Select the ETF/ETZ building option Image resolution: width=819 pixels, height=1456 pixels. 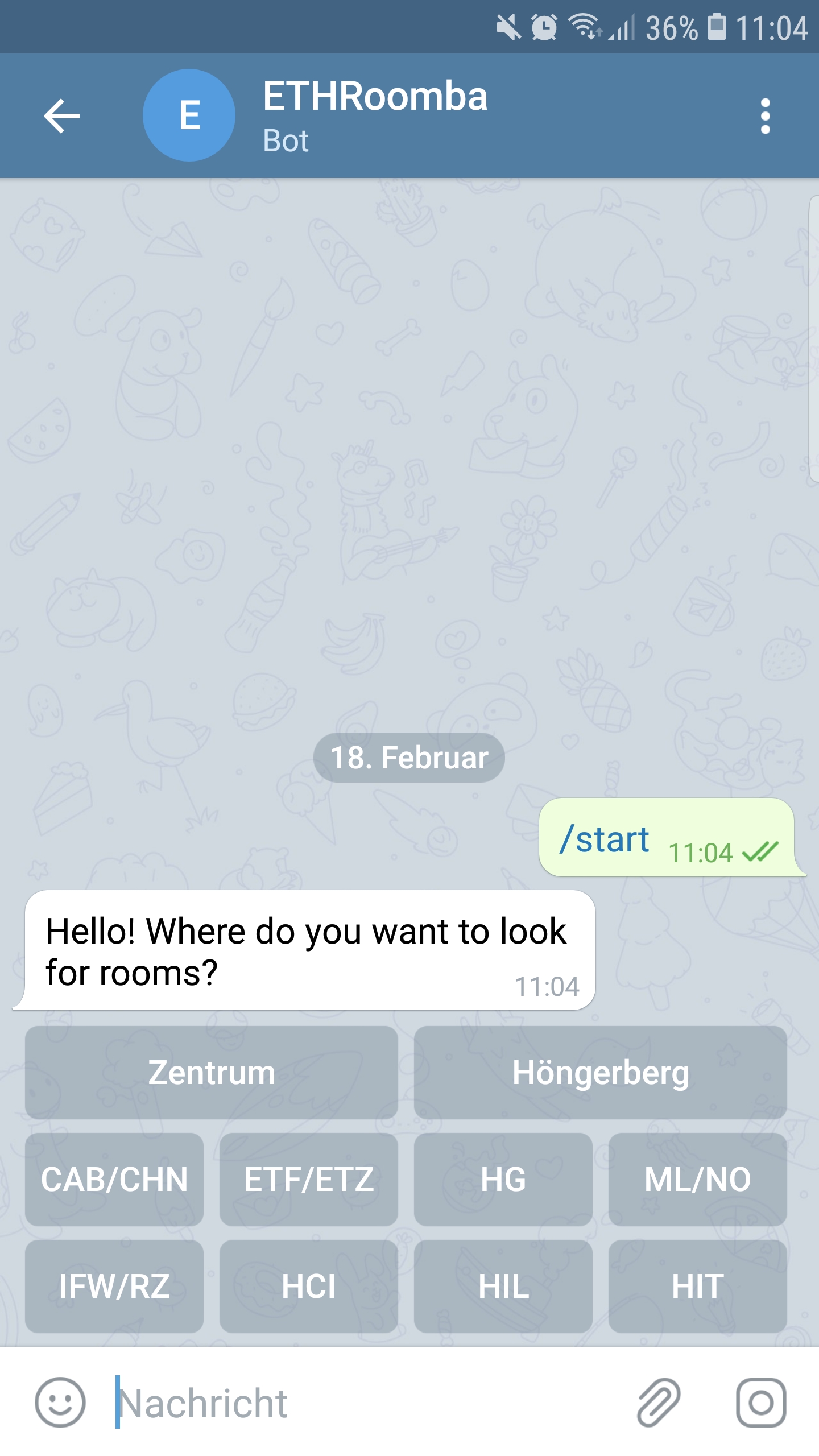[x=308, y=1178]
